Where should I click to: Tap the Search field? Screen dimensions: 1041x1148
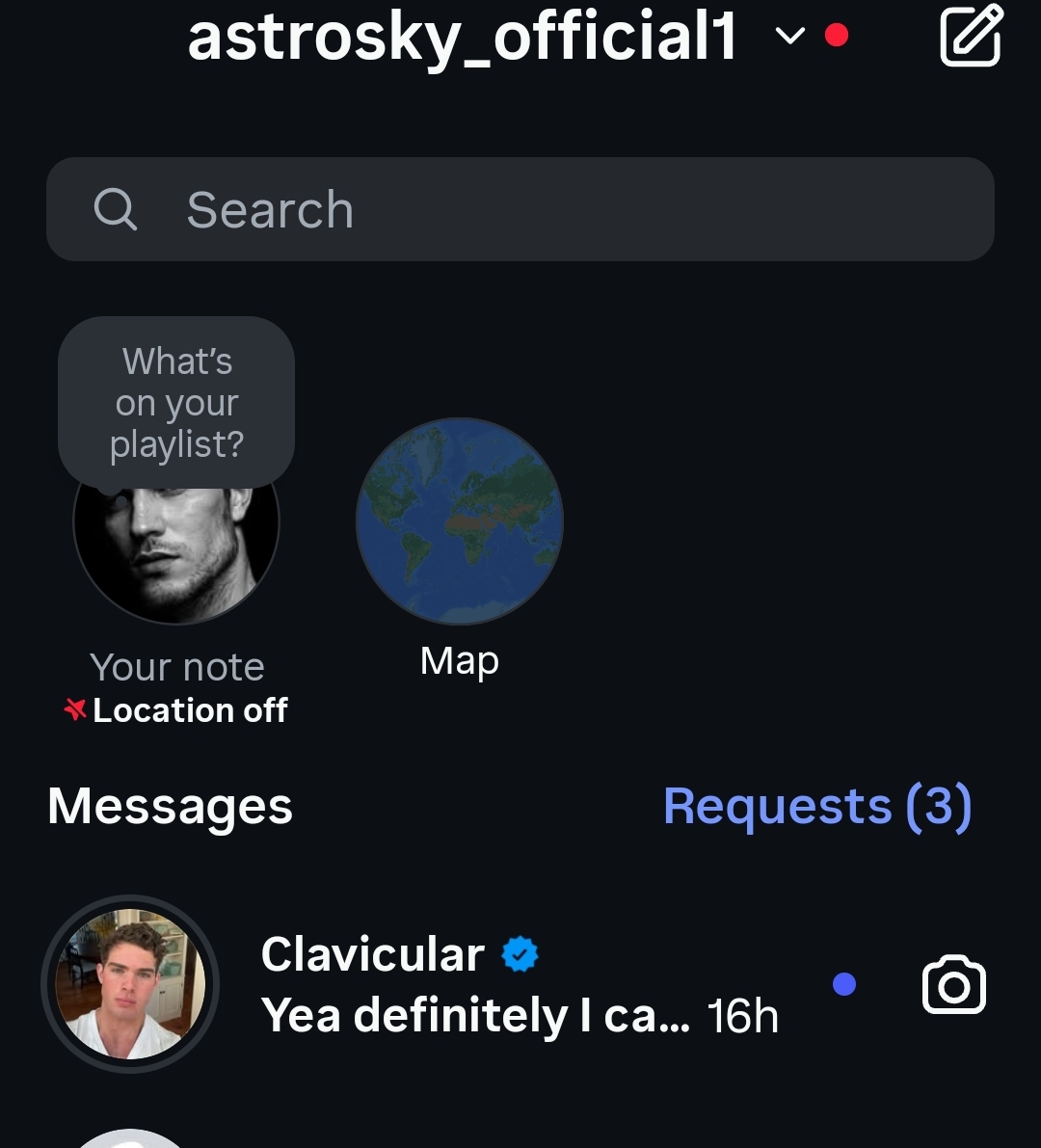(520, 209)
